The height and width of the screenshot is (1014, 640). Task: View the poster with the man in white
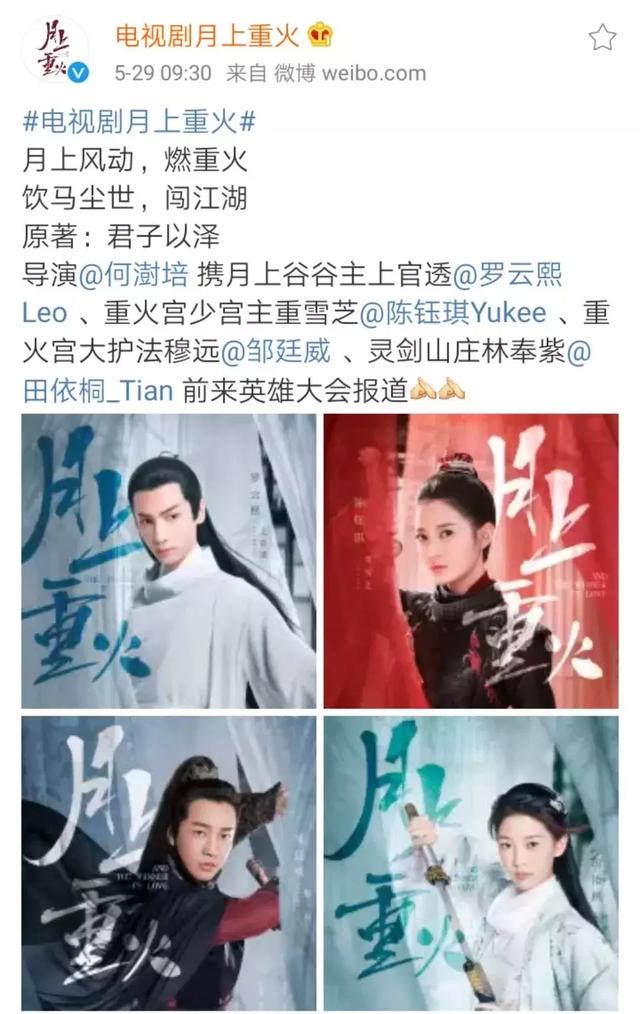point(169,561)
